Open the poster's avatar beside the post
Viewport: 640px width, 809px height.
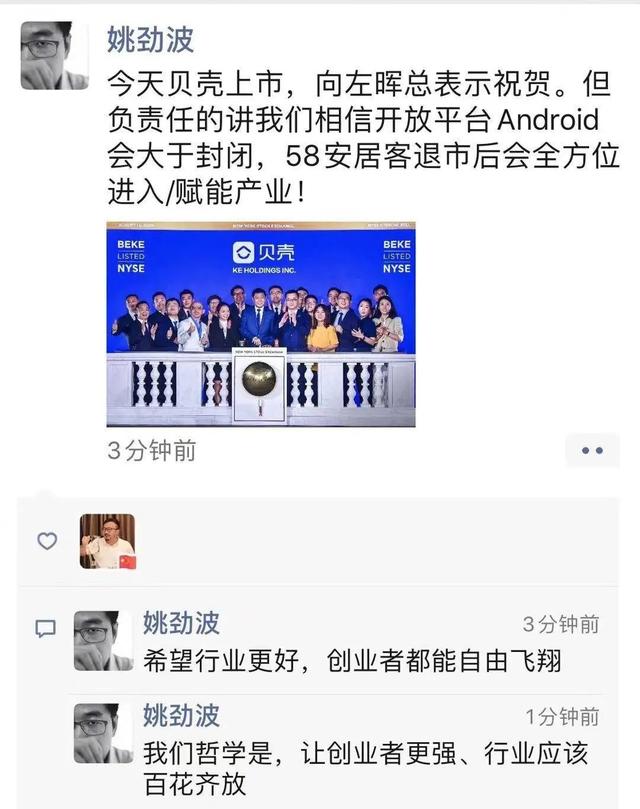[54, 55]
